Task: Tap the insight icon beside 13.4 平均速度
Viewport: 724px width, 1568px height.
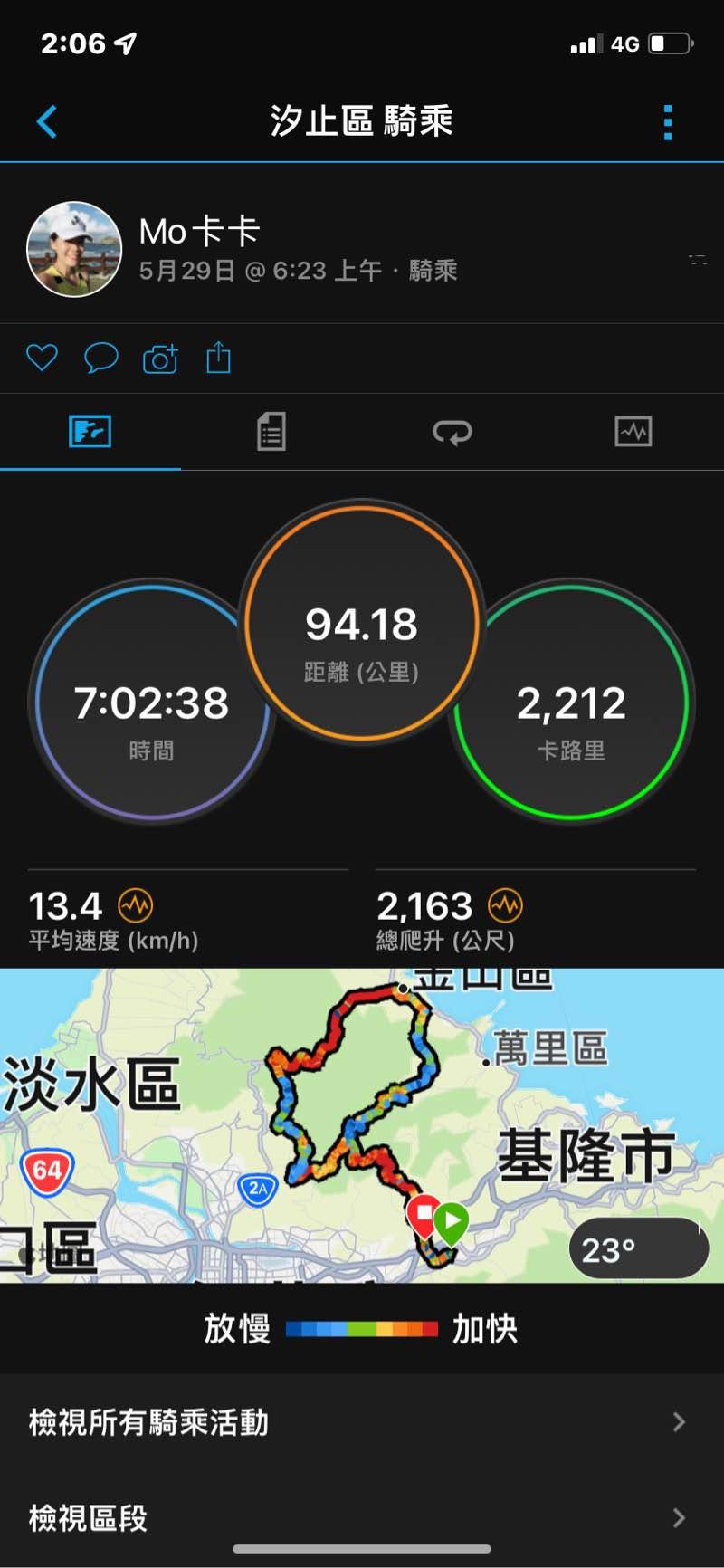Action: pos(136,905)
